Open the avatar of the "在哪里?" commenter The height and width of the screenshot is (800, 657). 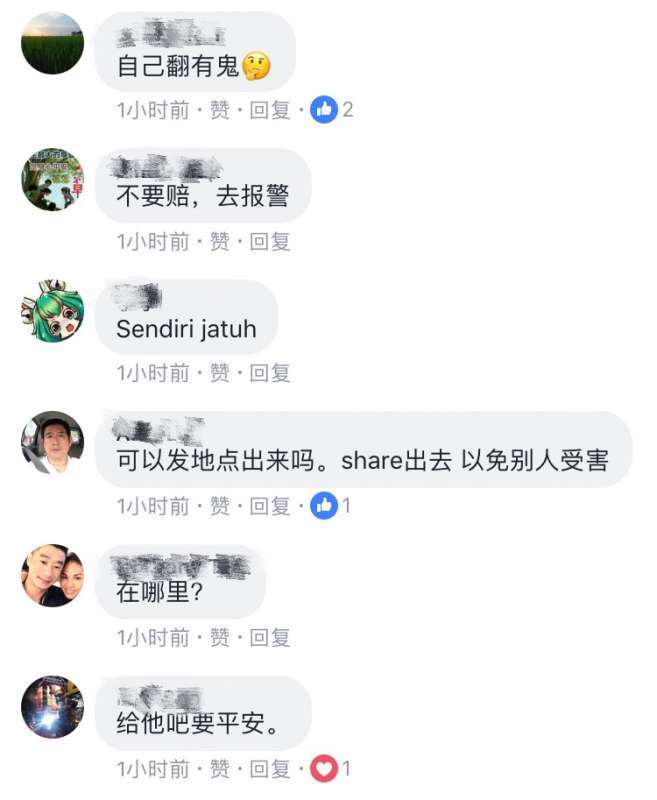point(52,574)
